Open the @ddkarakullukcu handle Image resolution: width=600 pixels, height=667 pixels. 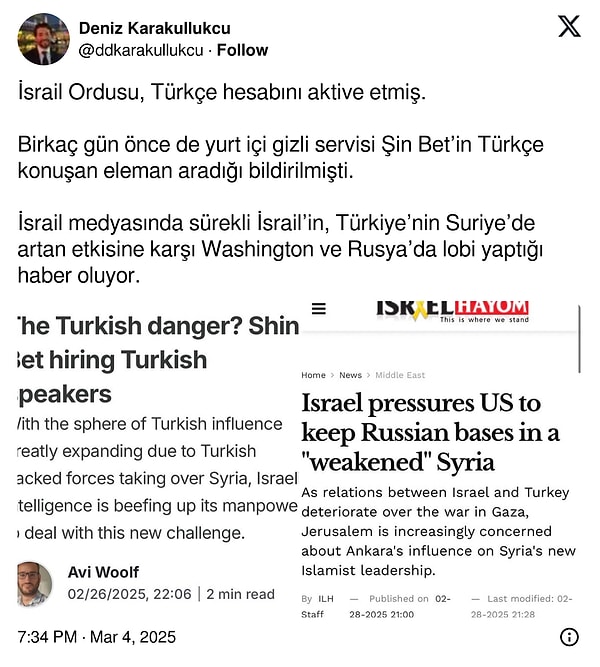140,50
